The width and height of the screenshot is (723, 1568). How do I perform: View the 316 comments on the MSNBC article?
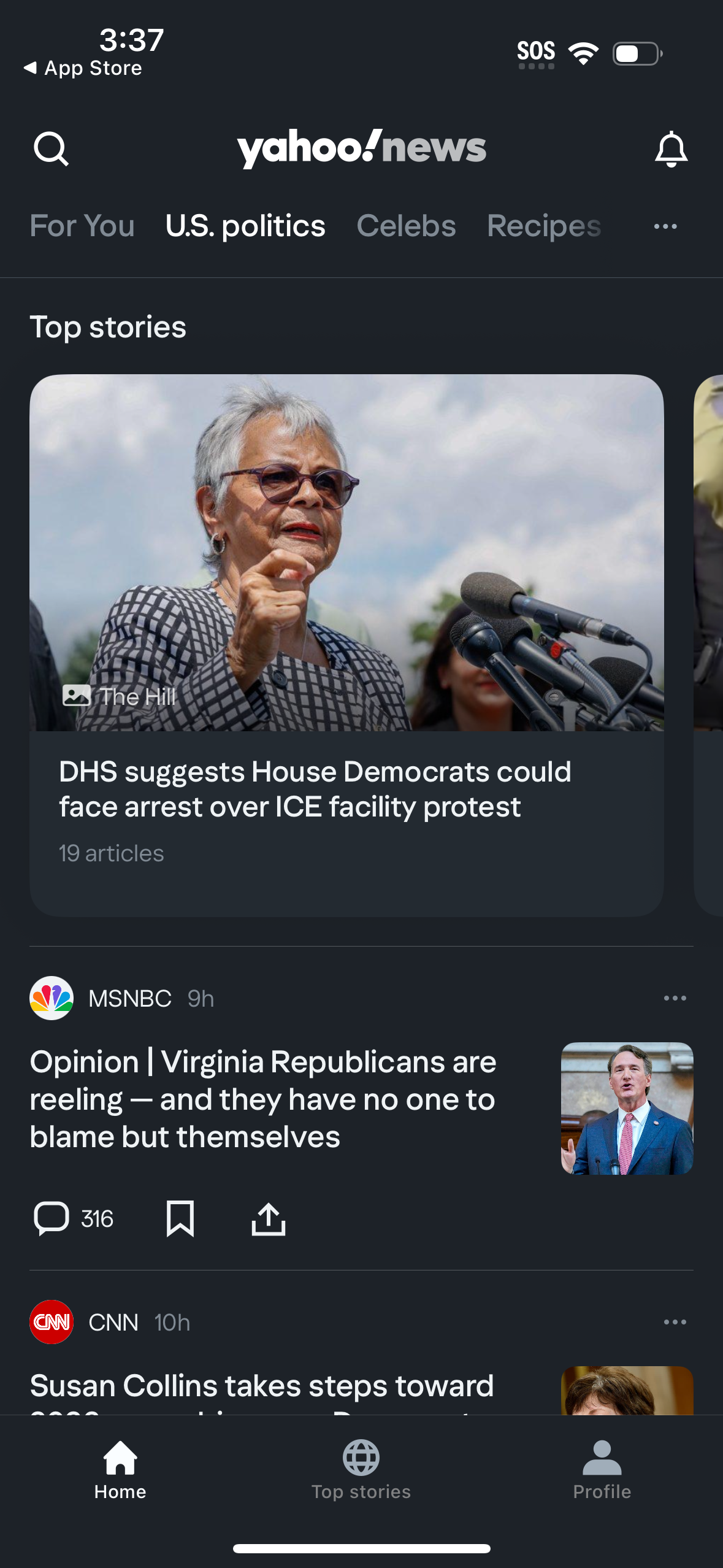74,1218
